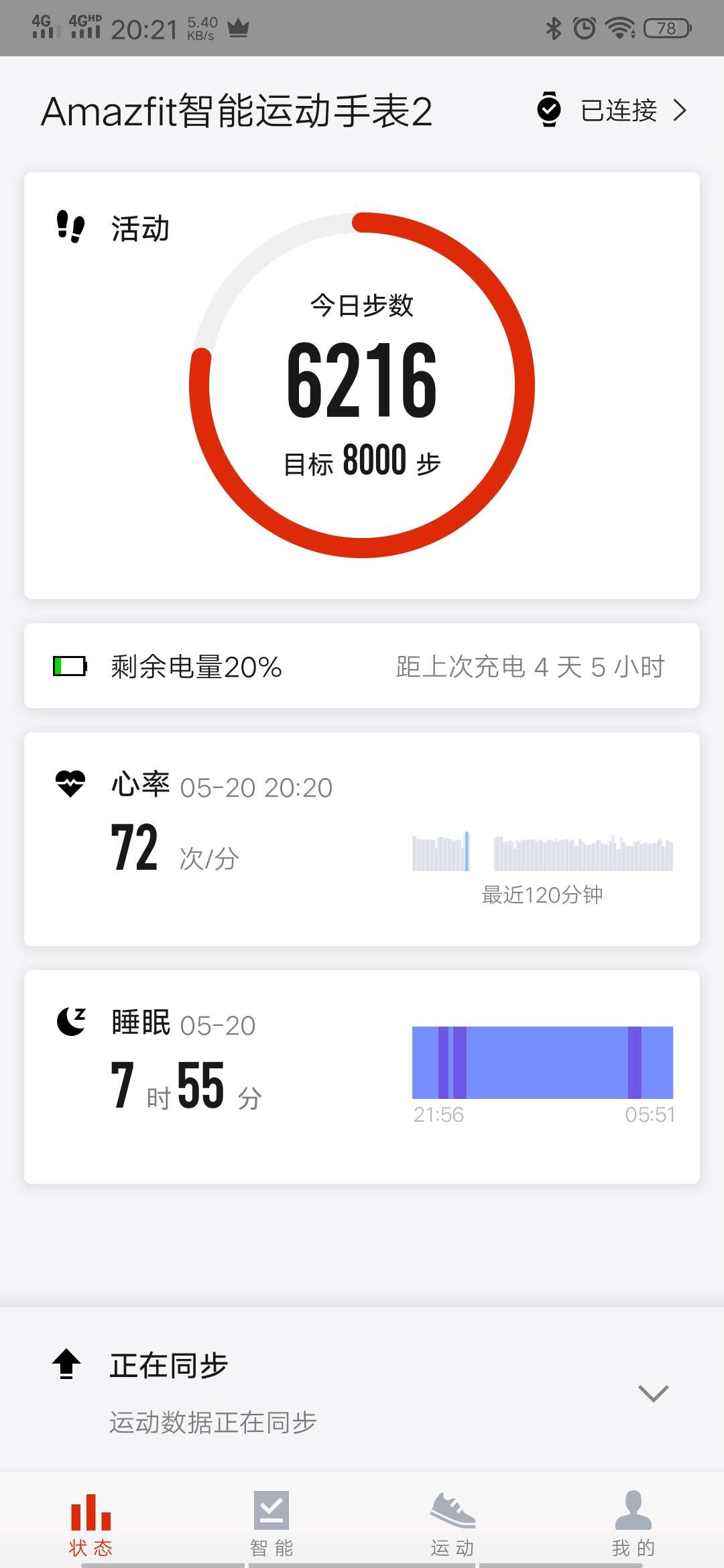Expand the heart rate 120-minute chart

pyautogui.click(x=542, y=851)
